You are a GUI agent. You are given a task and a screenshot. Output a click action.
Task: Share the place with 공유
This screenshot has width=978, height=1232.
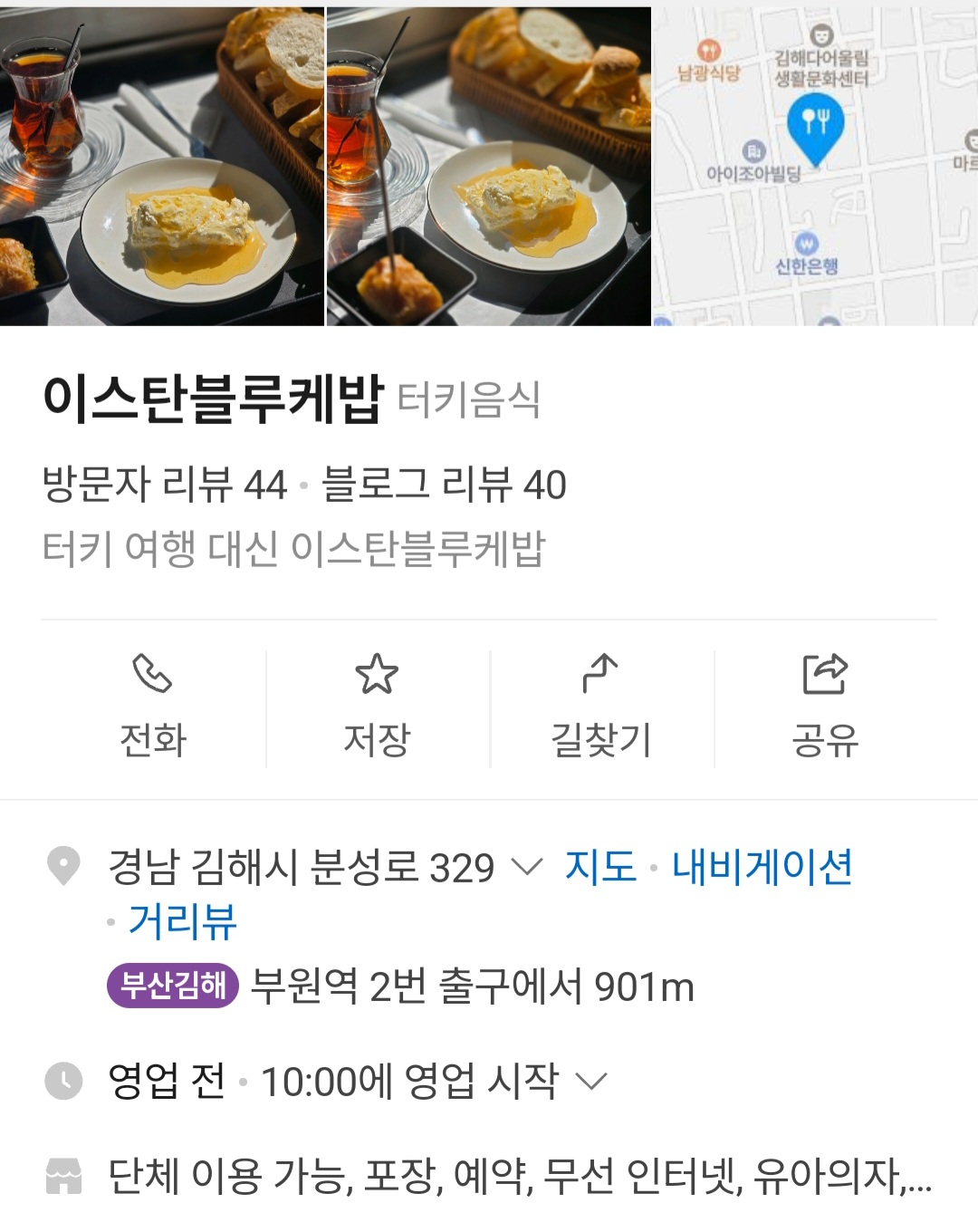(824, 708)
